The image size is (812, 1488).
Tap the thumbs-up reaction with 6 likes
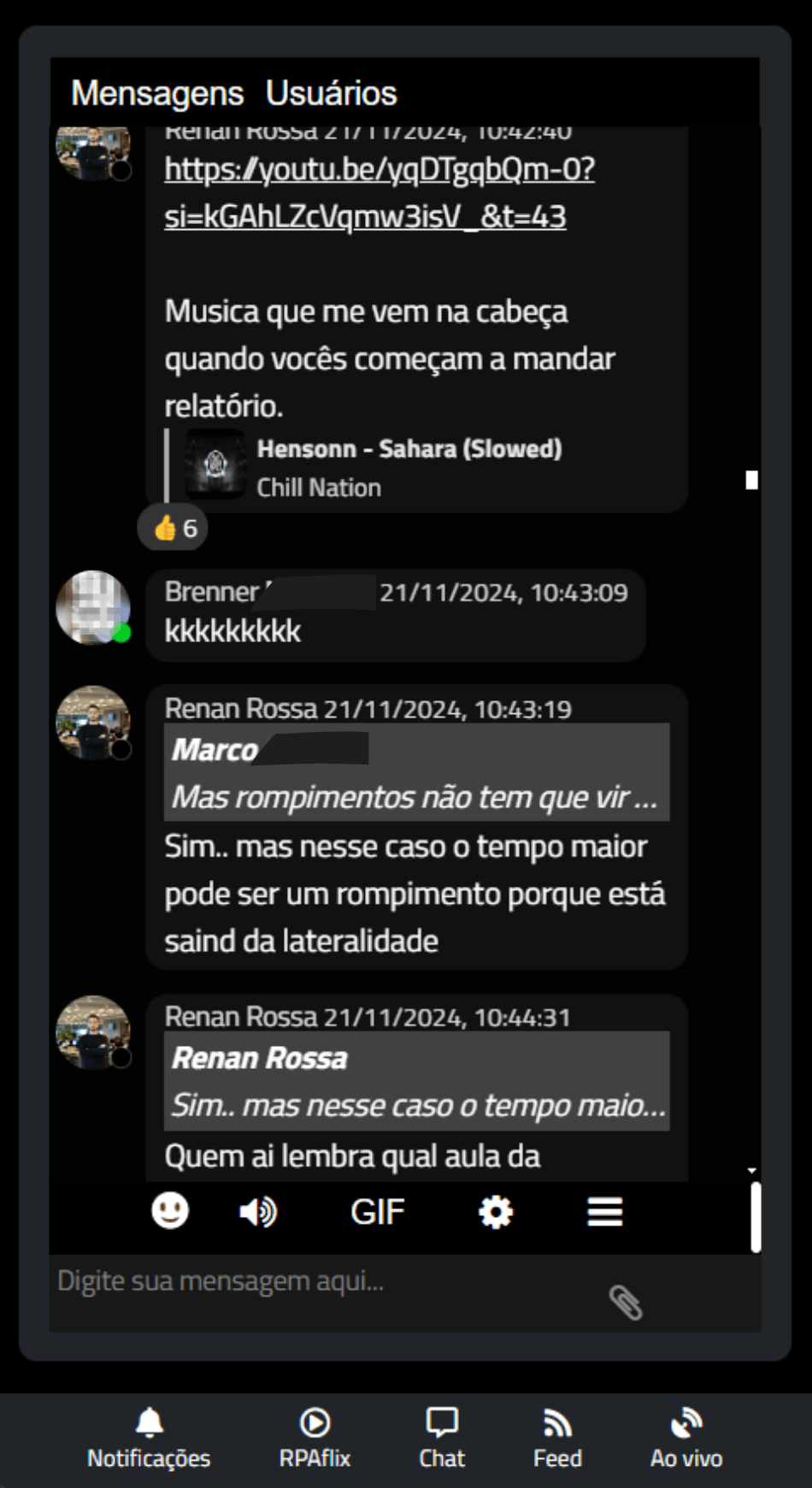173,528
